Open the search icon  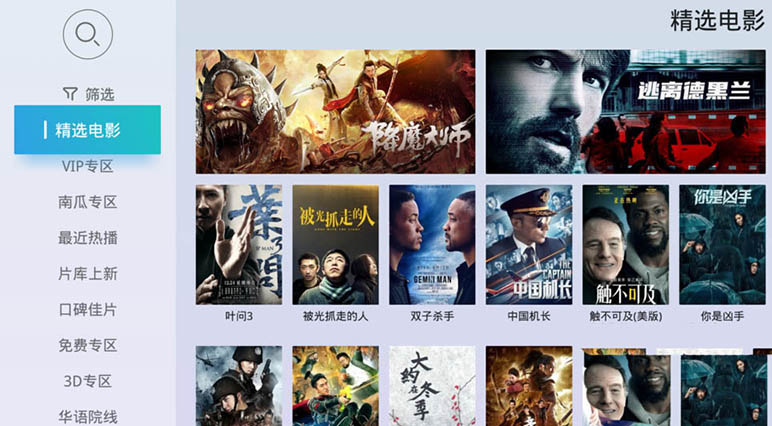pyautogui.click(x=87, y=35)
